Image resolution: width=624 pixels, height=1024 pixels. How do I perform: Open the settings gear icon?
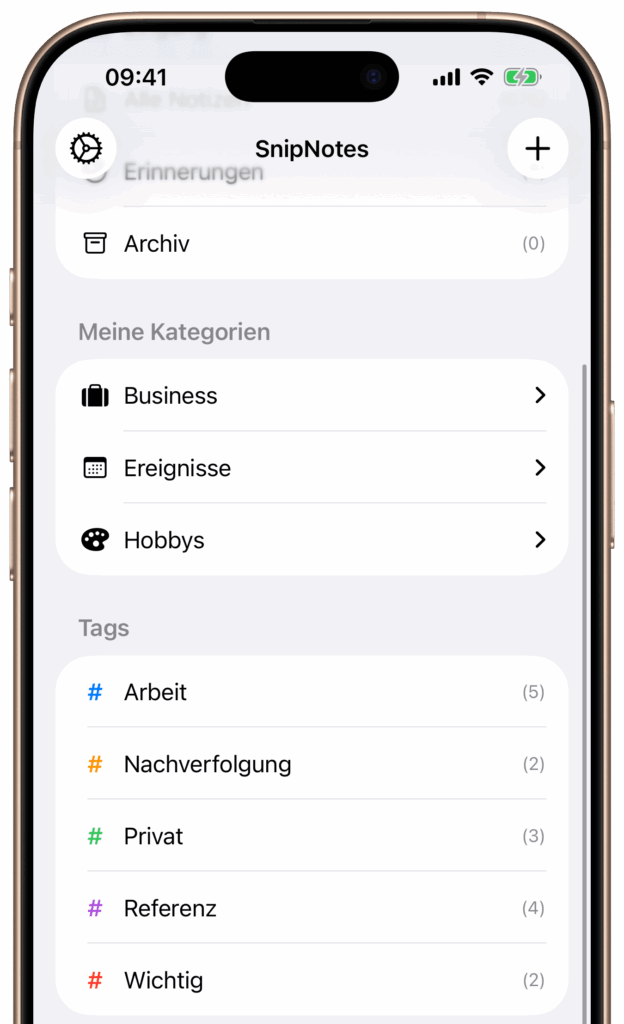tap(86, 149)
